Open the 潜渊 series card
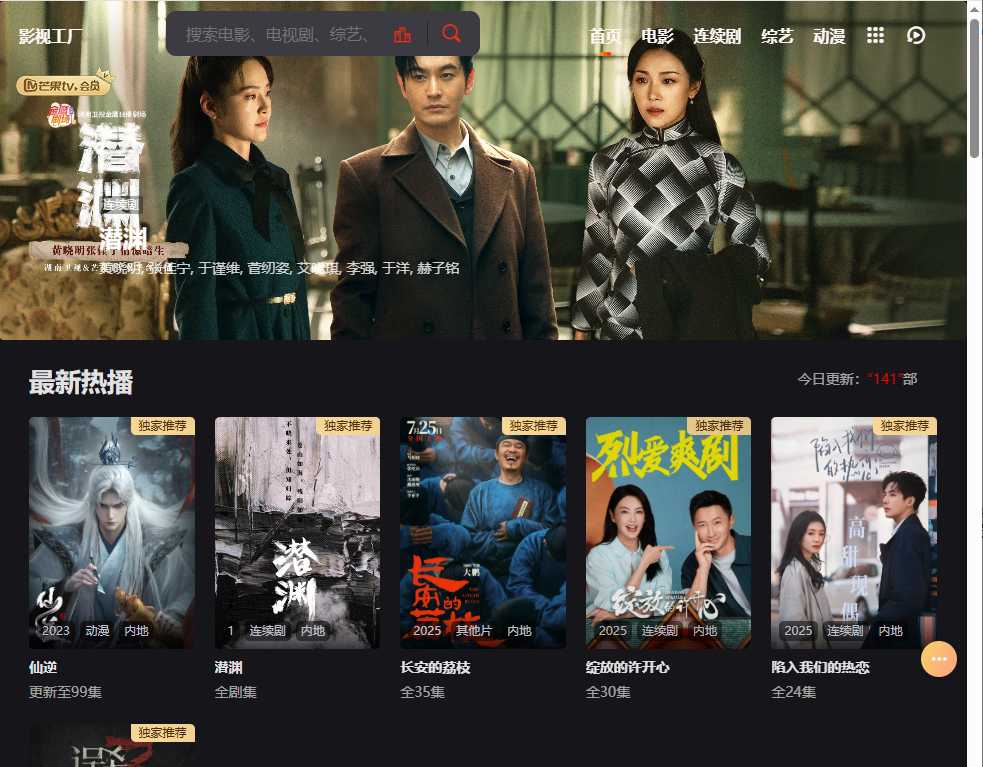983x767 pixels. coord(297,532)
